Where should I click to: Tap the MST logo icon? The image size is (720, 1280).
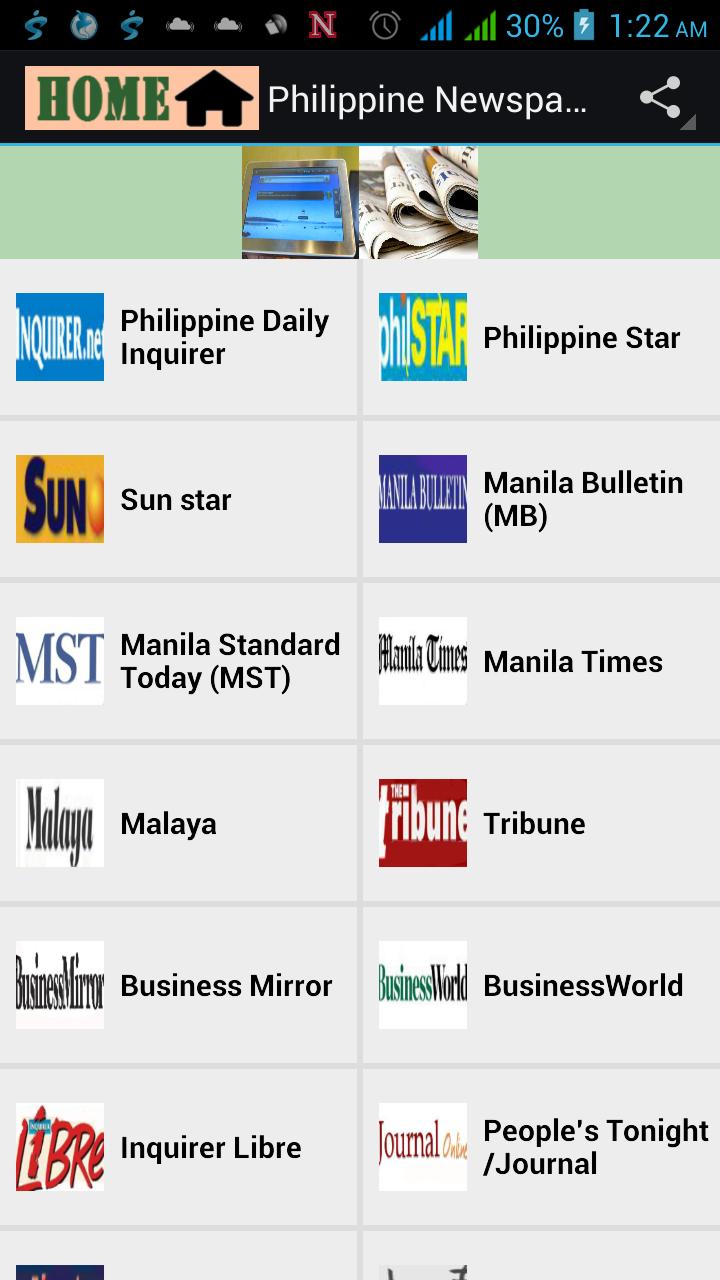[x=59, y=661]
